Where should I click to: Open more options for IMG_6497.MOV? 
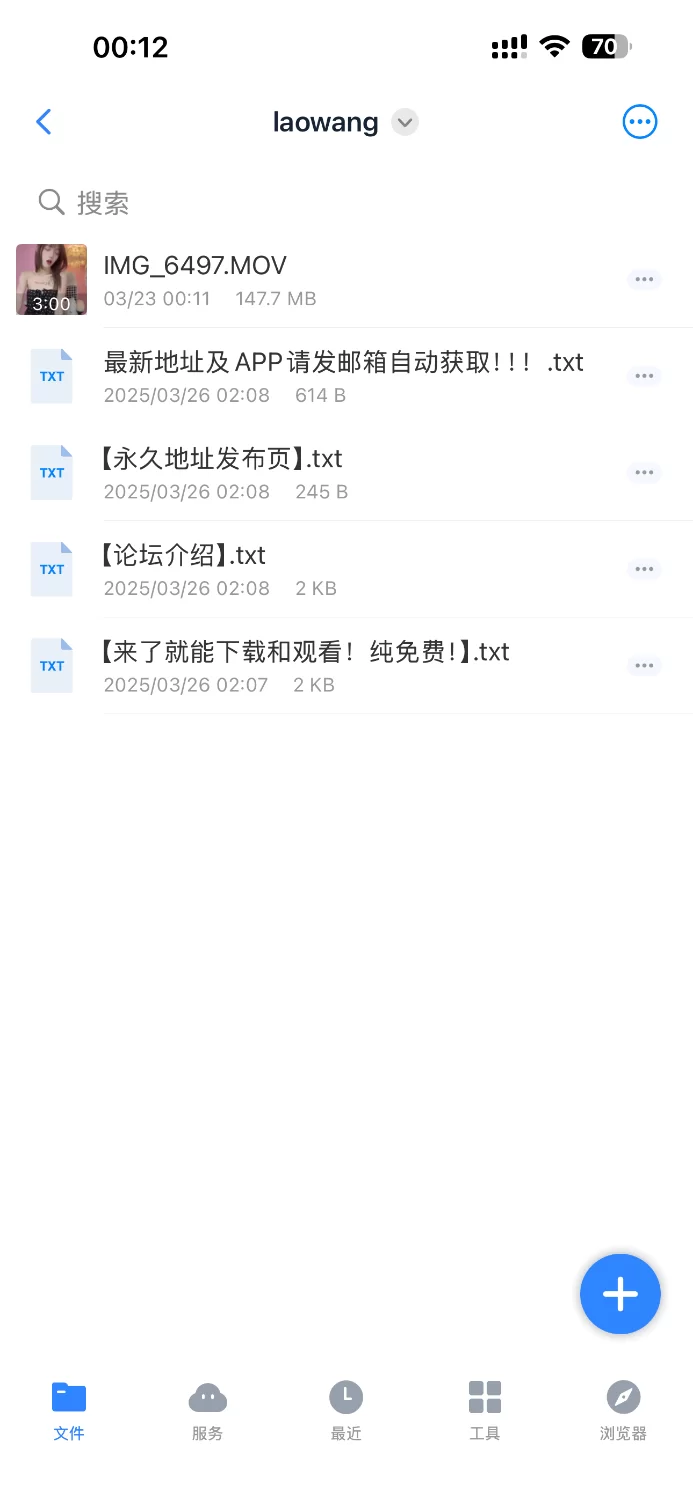point(644,279)
